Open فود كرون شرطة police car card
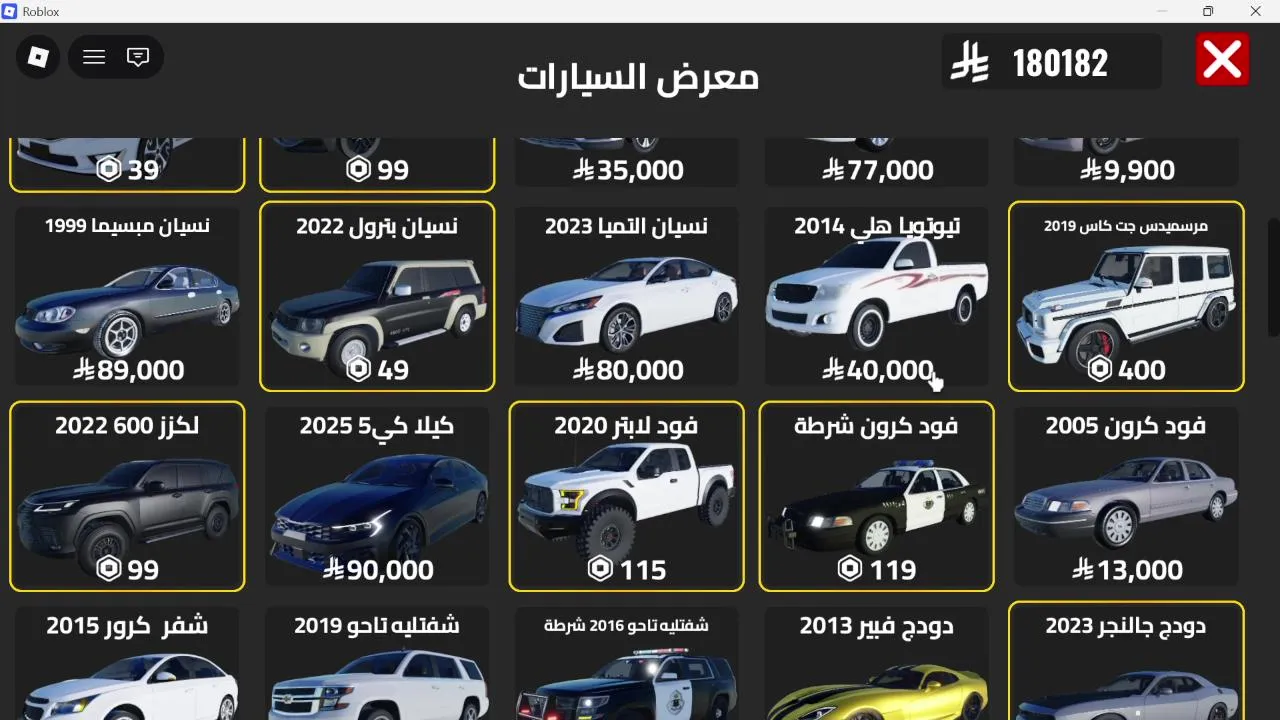This screenshot has height=720, width=1280. pyautogui.click(x=877, y=497)
